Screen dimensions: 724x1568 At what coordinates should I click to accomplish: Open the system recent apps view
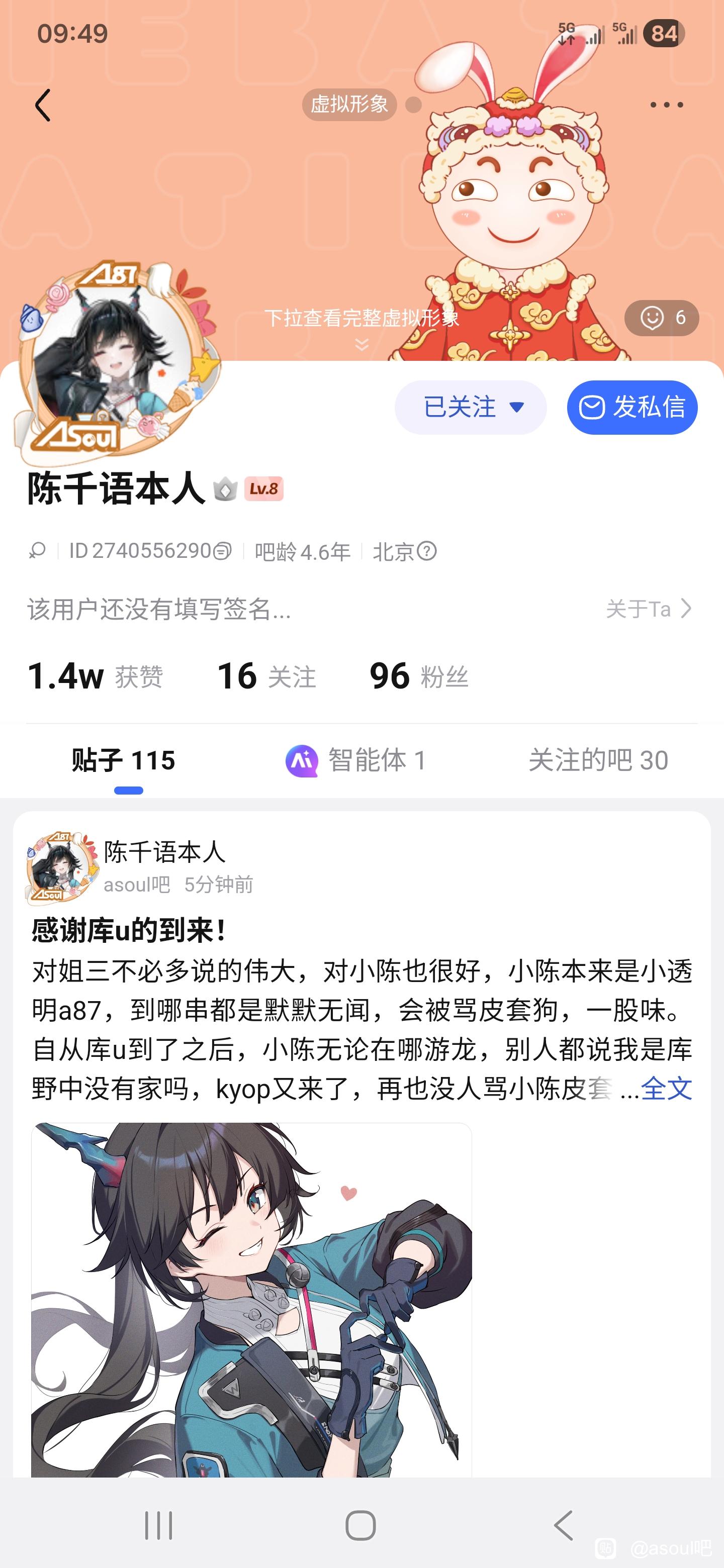pyautogui.click(x=159, y=1525)
